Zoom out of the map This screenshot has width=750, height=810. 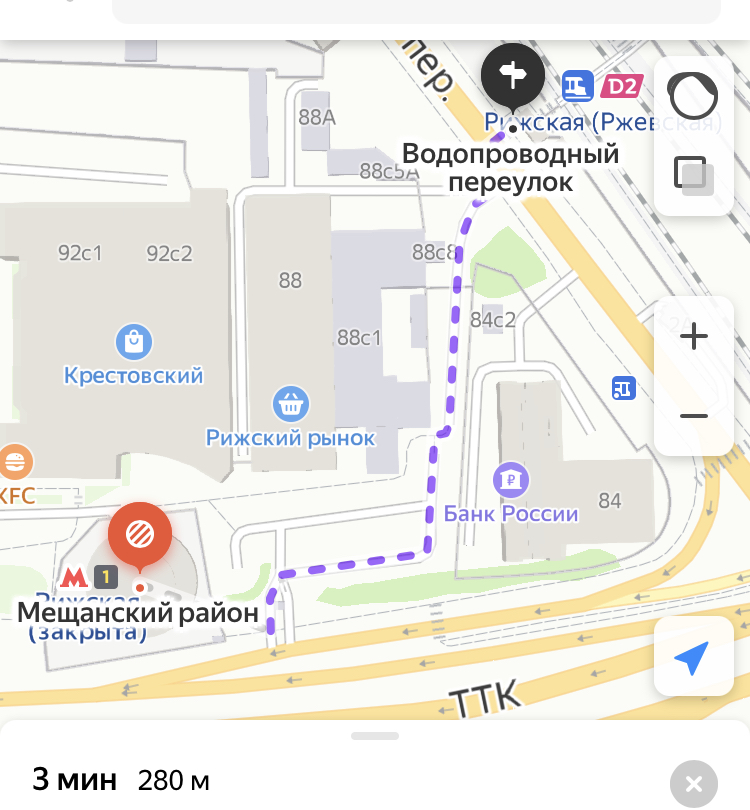(x=693, y=416)
